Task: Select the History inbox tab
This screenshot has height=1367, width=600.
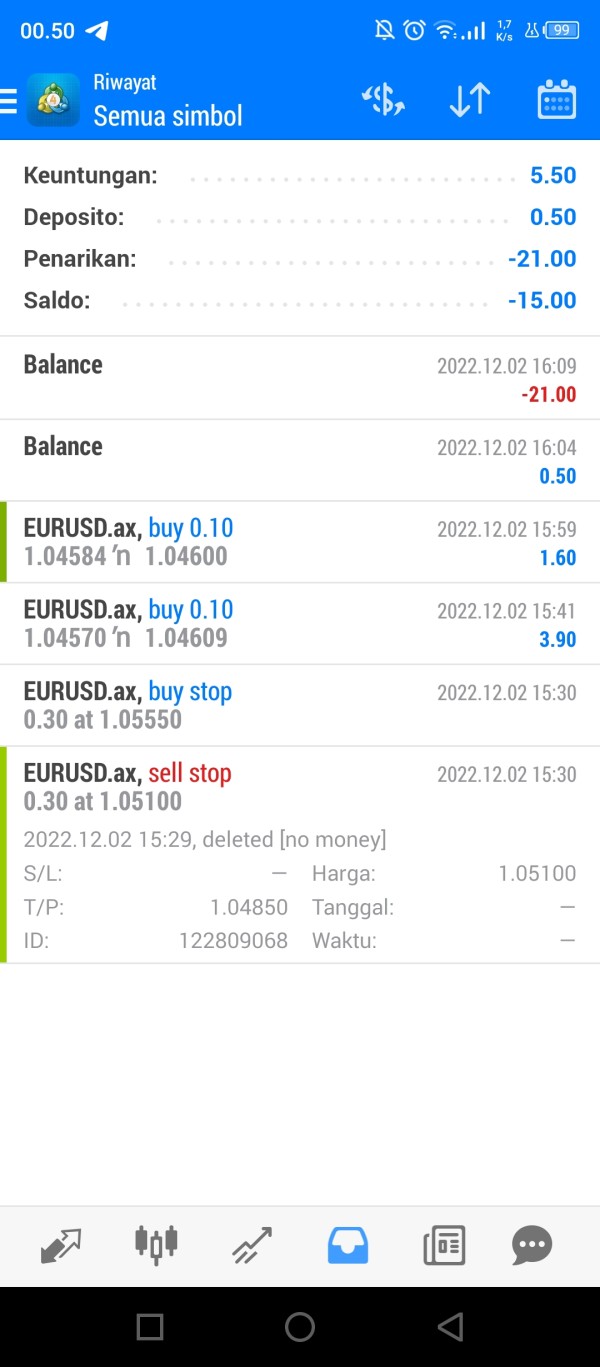Action: [348, 1246]
